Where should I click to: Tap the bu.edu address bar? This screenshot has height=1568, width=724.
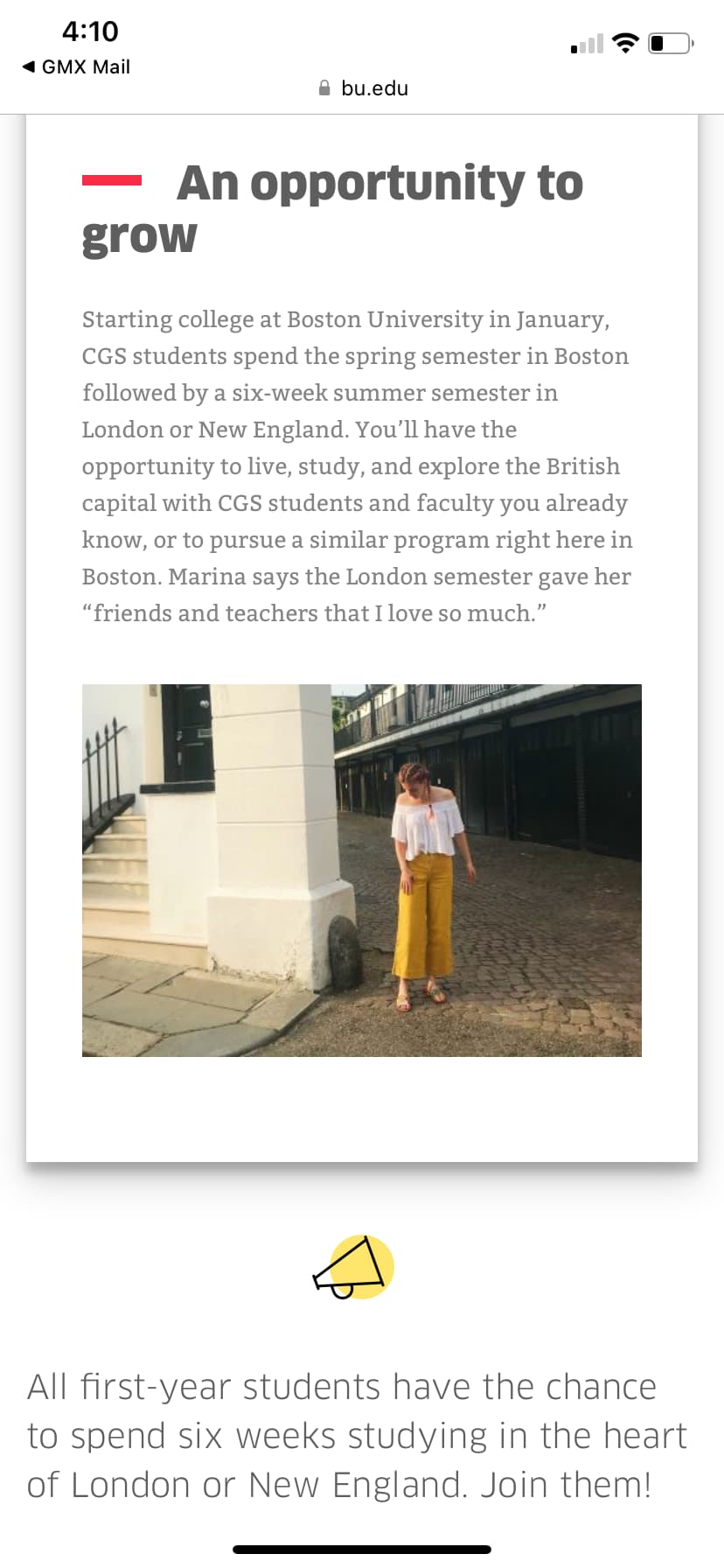[x=363, y=88]
